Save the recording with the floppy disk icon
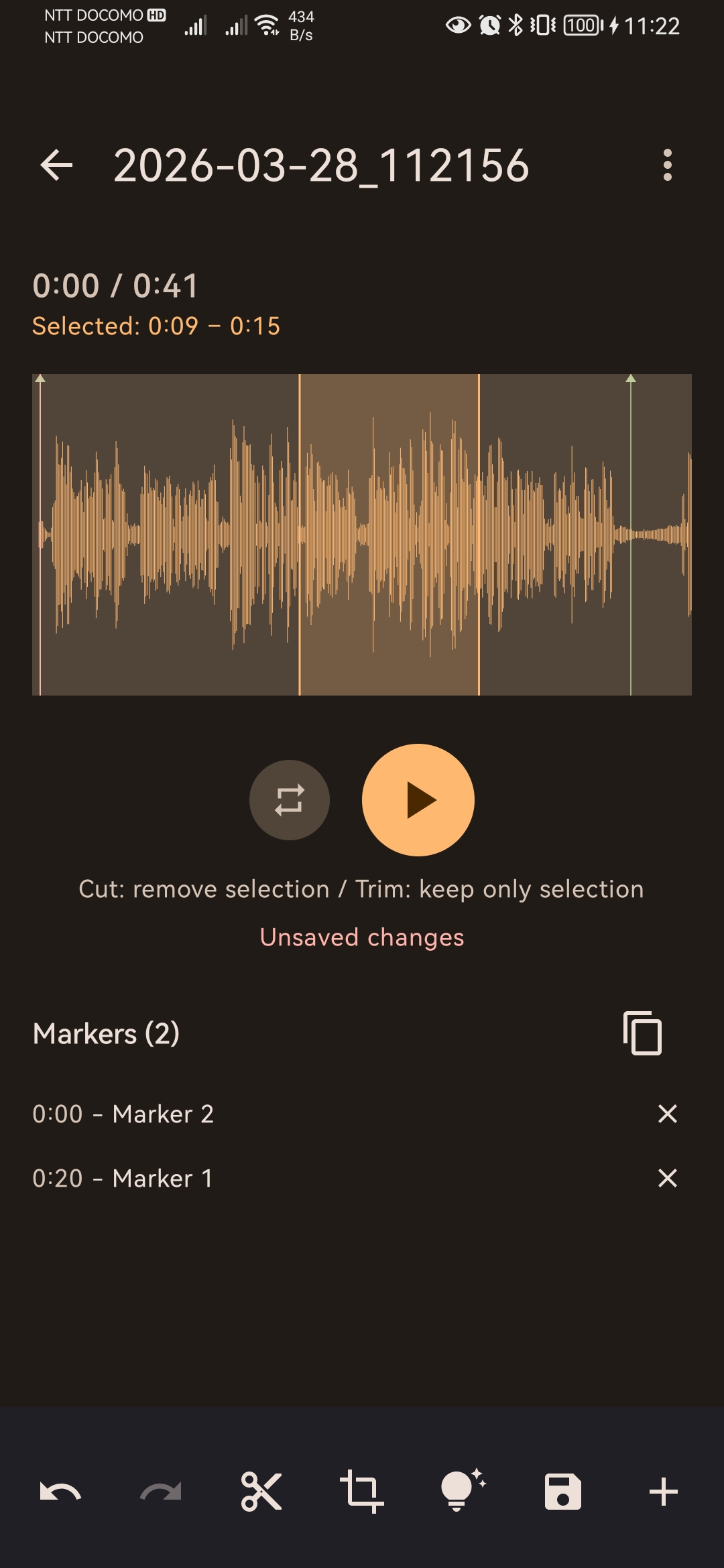 click(x=562, y=1492)
